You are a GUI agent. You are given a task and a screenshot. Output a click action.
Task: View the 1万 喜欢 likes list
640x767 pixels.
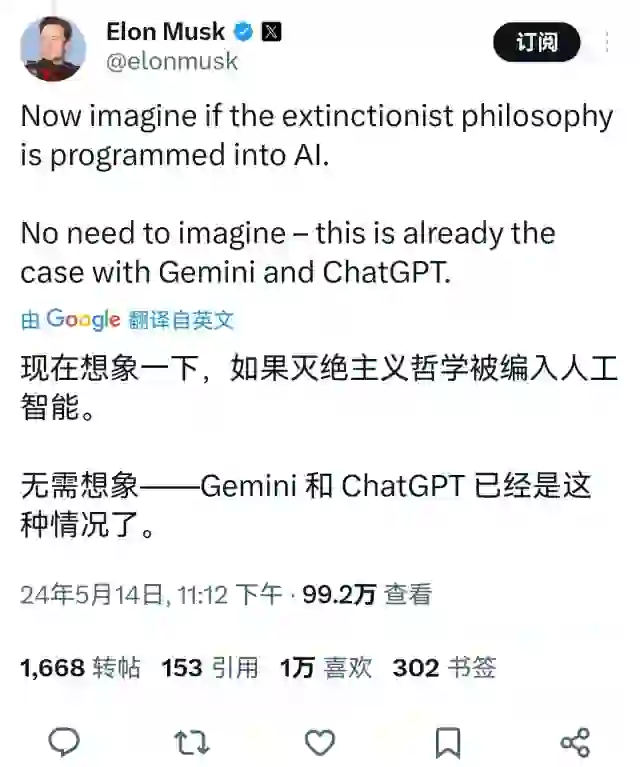pyautogui.click(x=326, y=667)
